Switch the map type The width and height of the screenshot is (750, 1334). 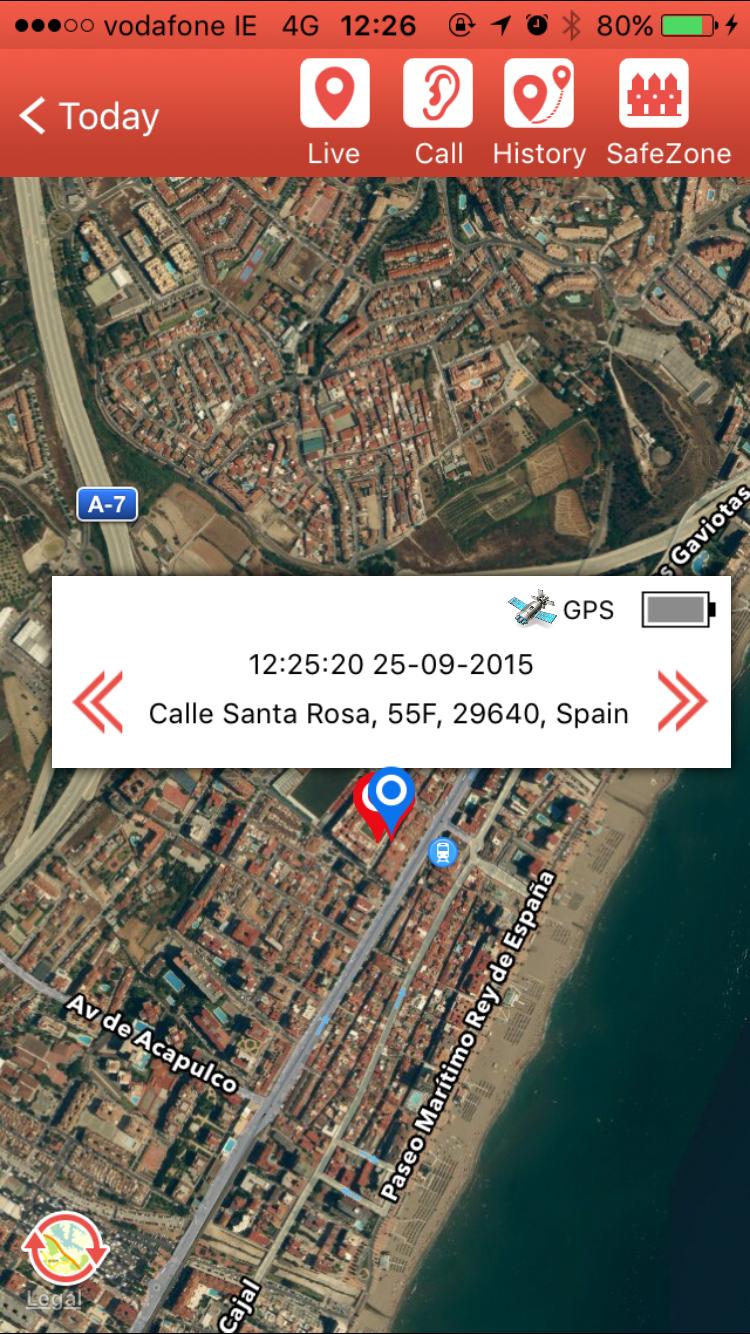pos(65,1248)
